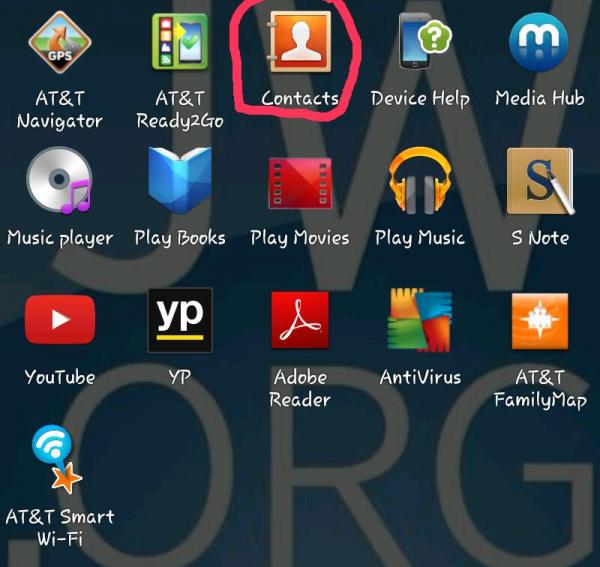This screenshot has width=600, height=567.
Task: Launch AT&T FamilyMap
Action: (539, 322)
